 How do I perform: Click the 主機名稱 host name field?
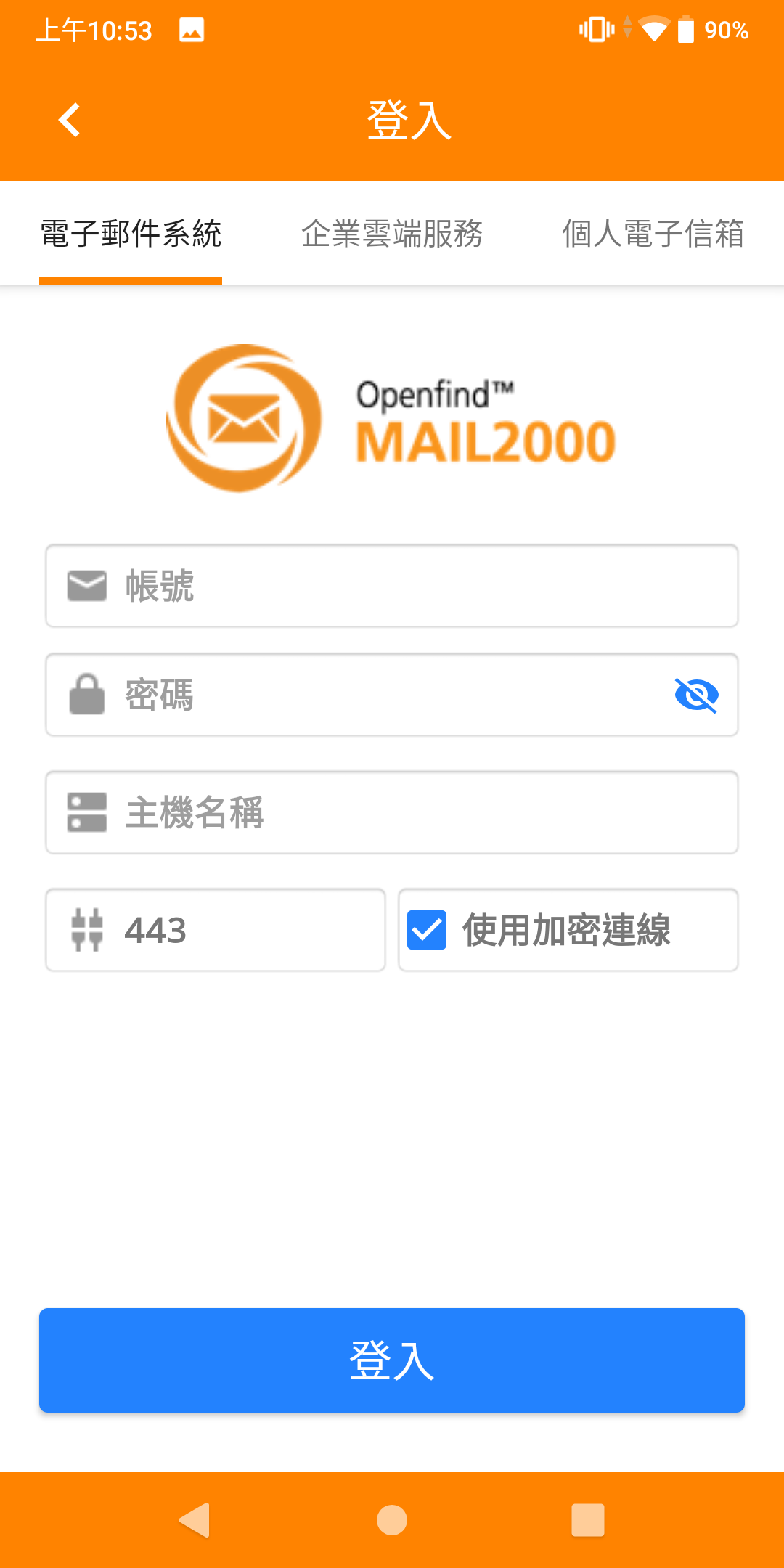(x=392, y=812)
